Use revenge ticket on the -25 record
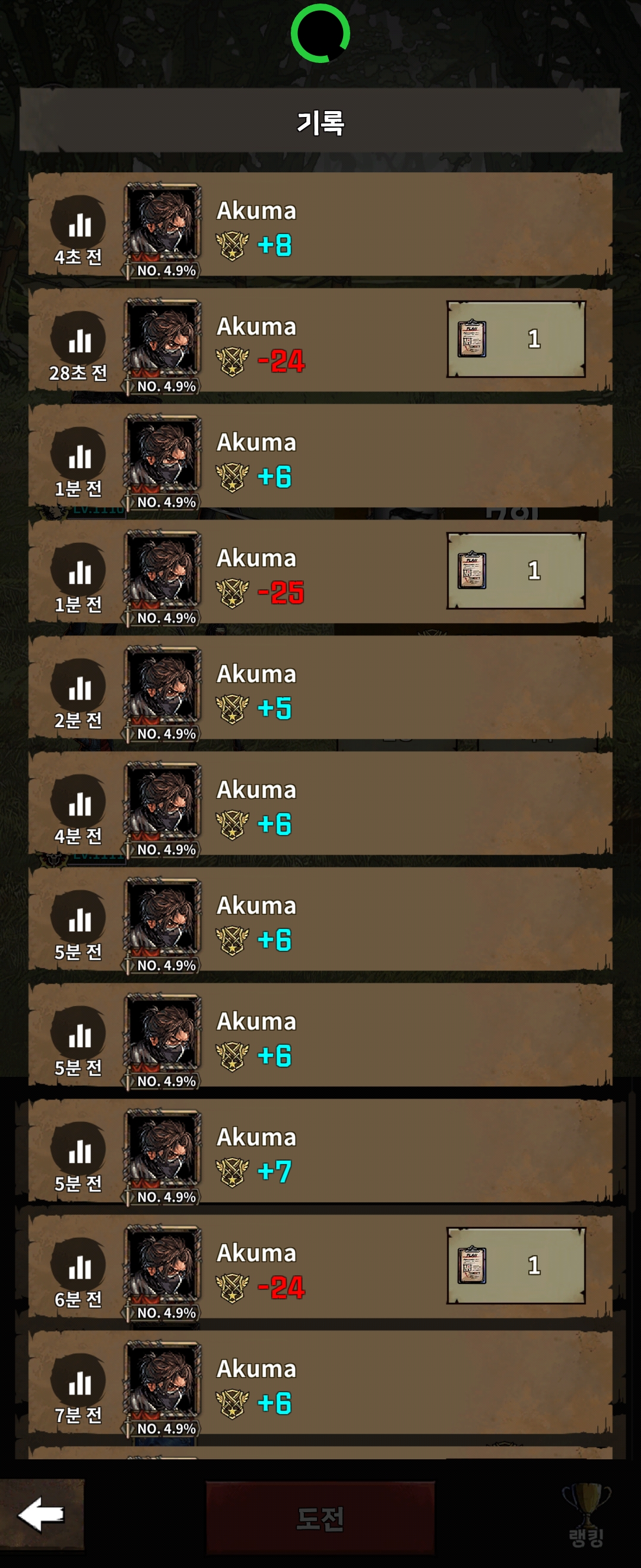Viewport: 641px width, 1568px height. [x=516, y=570]
